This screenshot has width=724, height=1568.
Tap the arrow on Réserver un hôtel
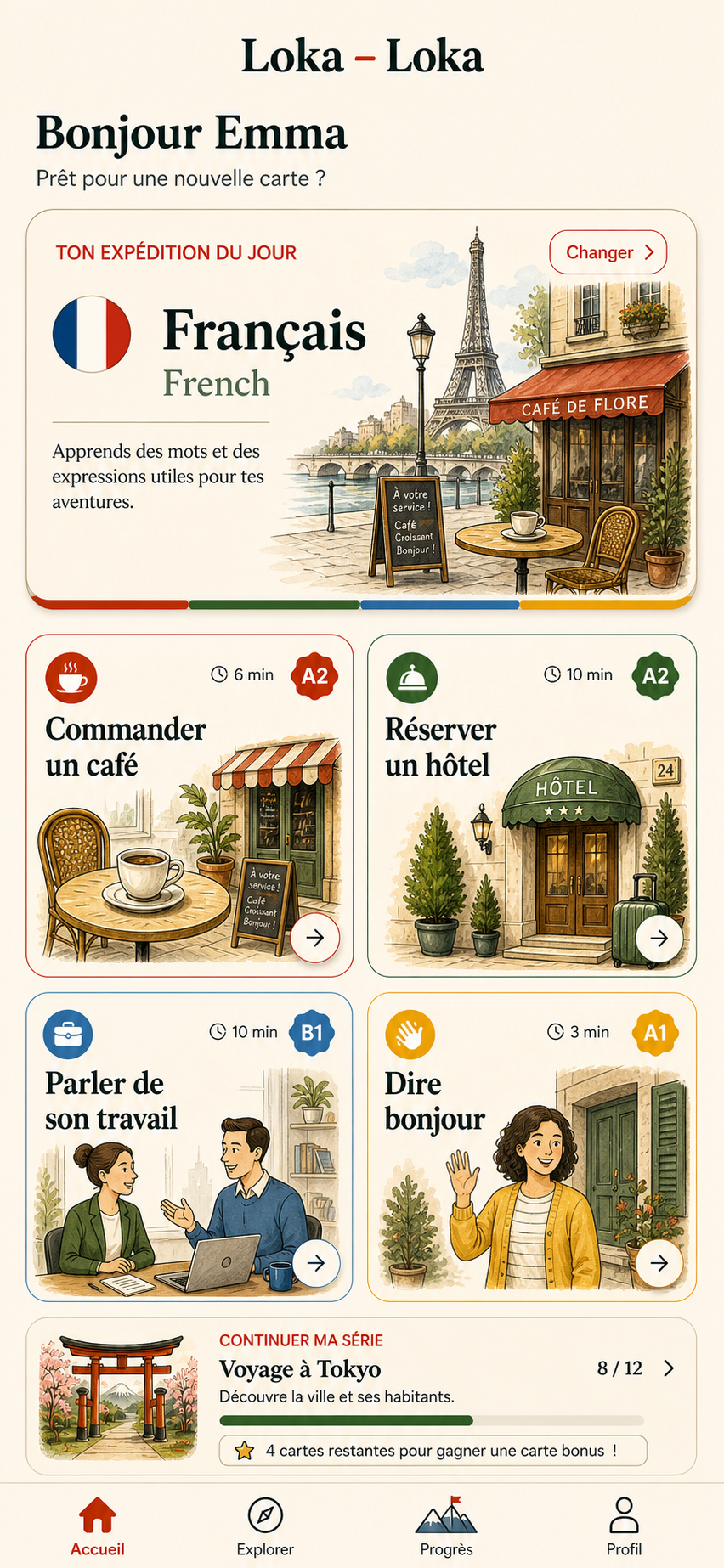(659, 938)
